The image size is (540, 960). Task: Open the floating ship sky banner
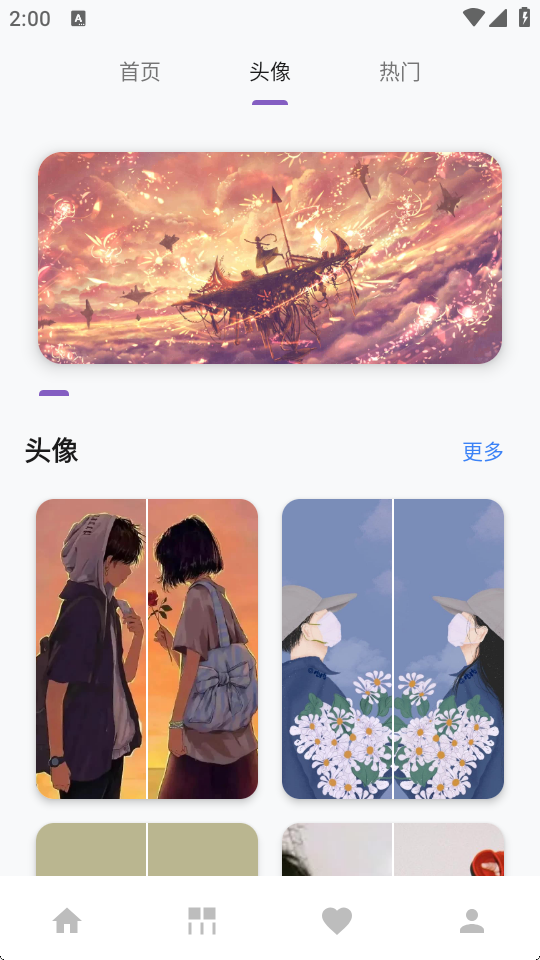coord(270,258)
